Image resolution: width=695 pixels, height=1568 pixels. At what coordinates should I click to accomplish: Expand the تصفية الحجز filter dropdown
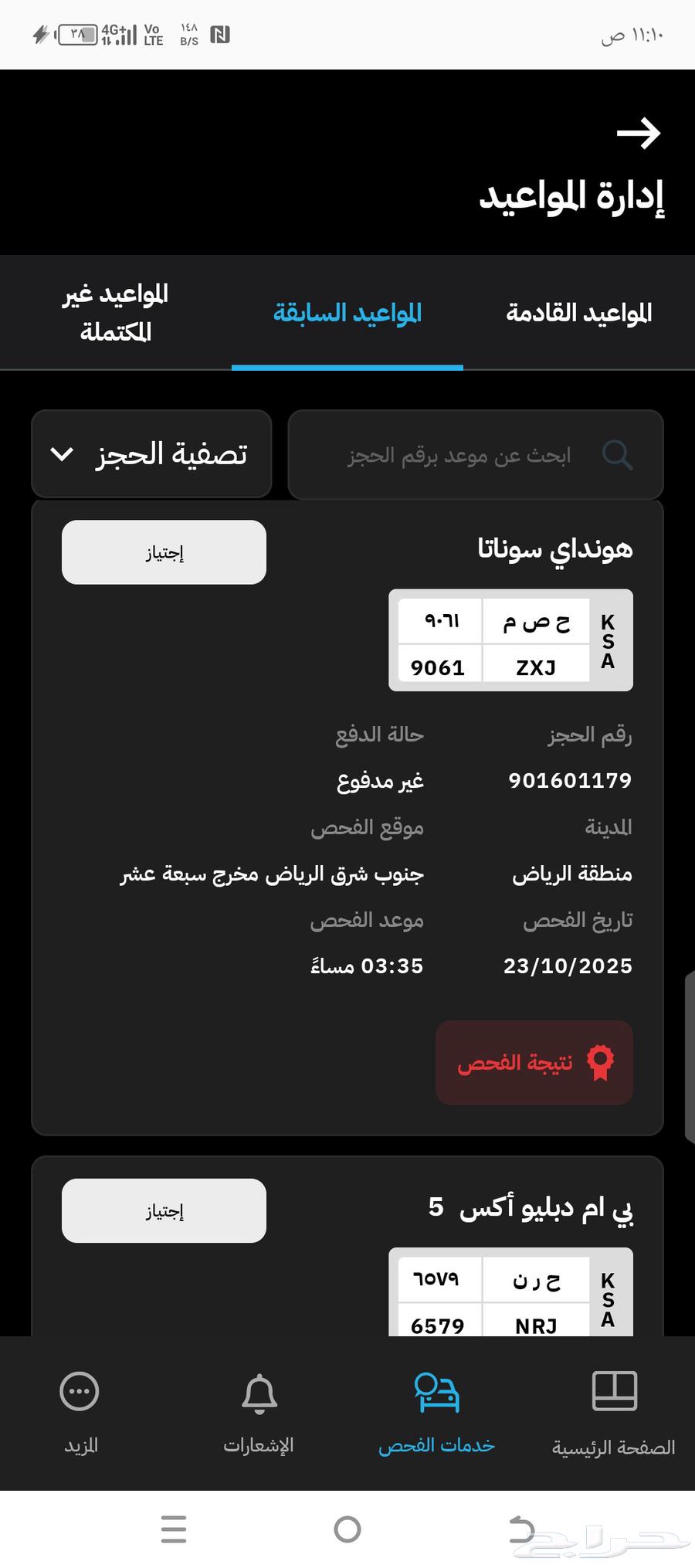click(x=151, y=454)
